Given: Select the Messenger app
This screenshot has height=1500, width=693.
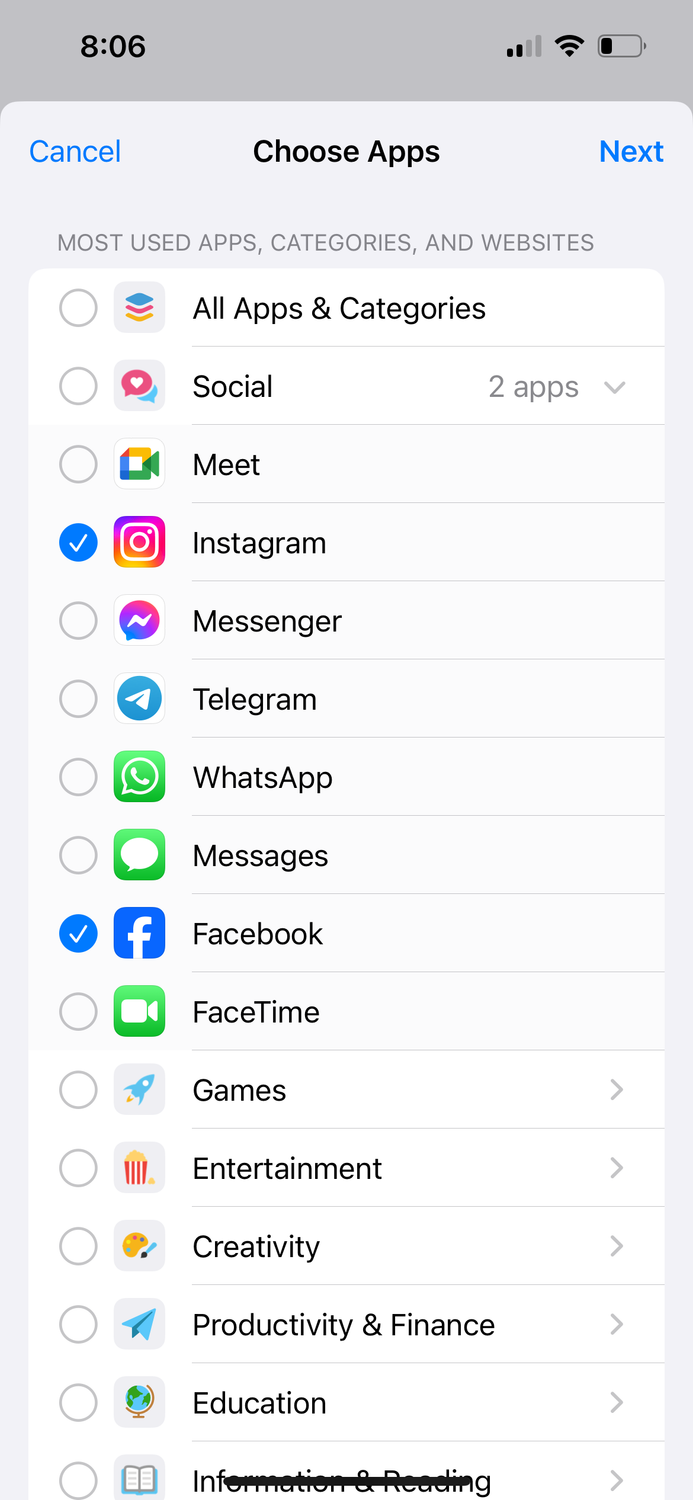Looking at the screenshot, I should point(78,621).
